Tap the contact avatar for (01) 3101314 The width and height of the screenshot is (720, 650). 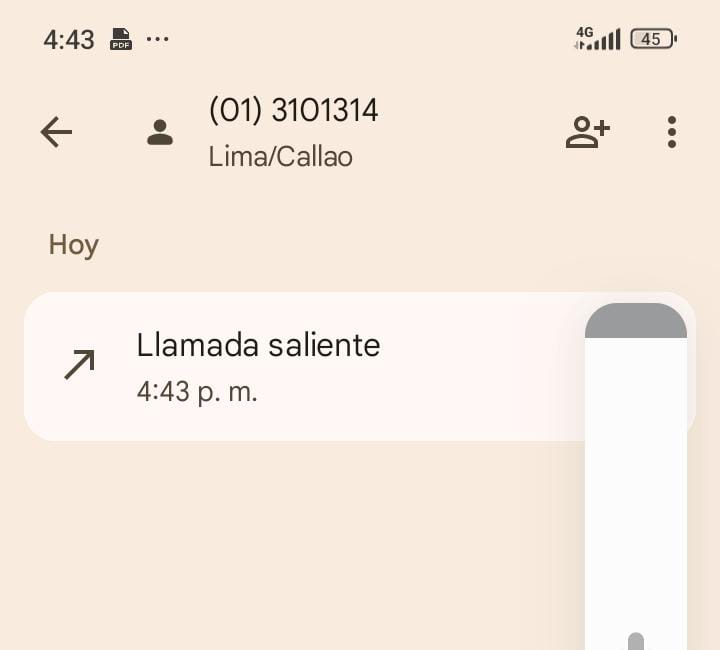pyautogui.click(x=160, y=132)
